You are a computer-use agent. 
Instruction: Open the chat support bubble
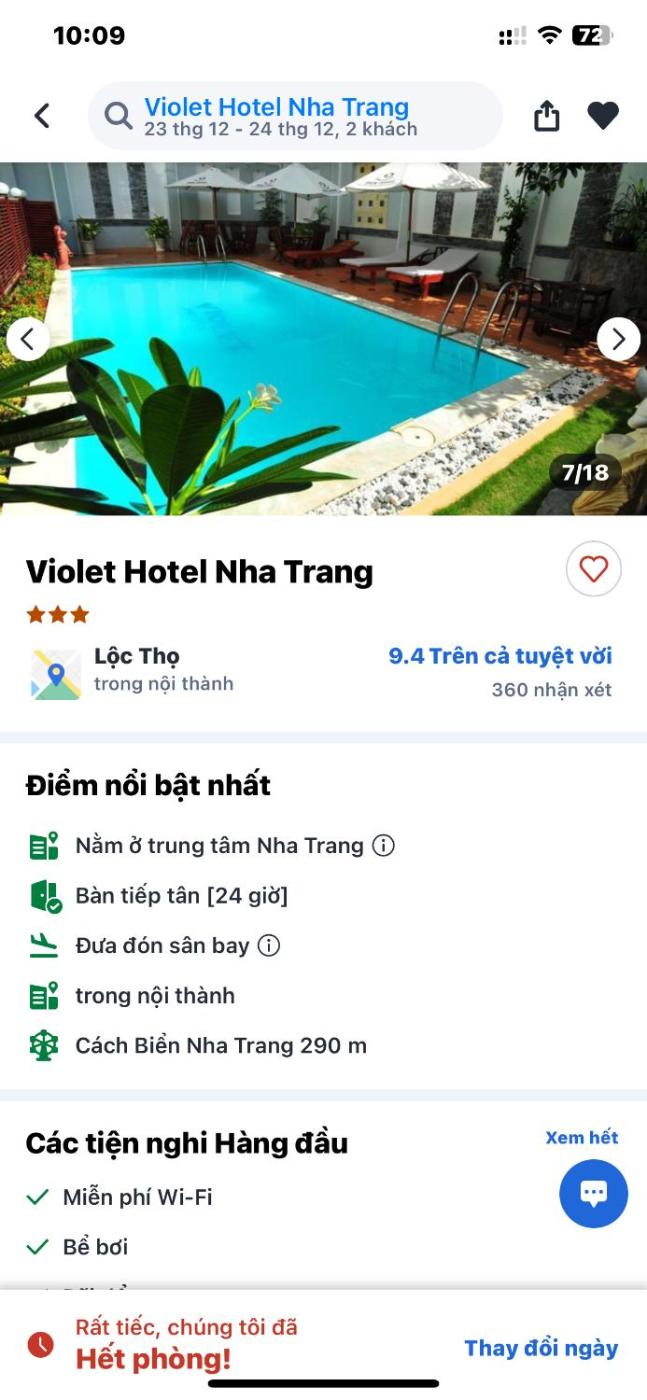[x=593, y=1193]
